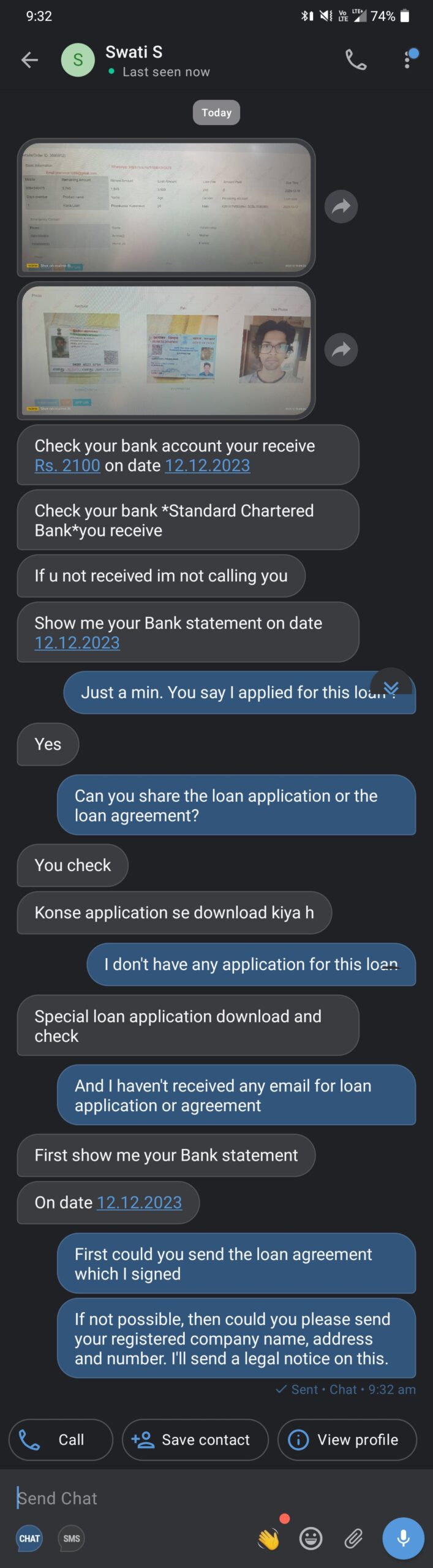Open Swati S profile avatar

[78, 60]
